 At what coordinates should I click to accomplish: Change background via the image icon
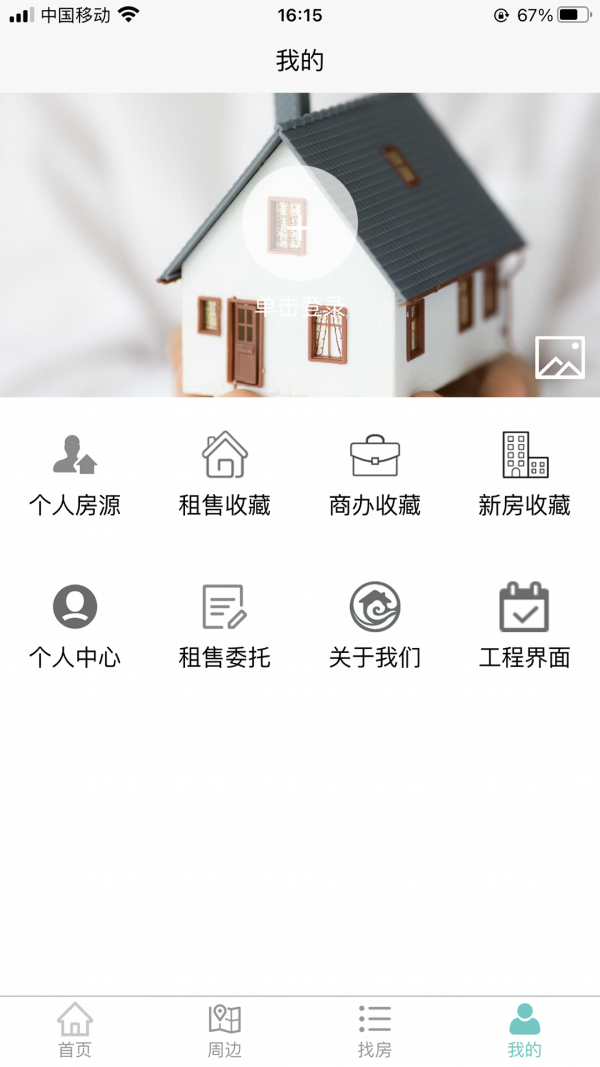coord(560,357)
